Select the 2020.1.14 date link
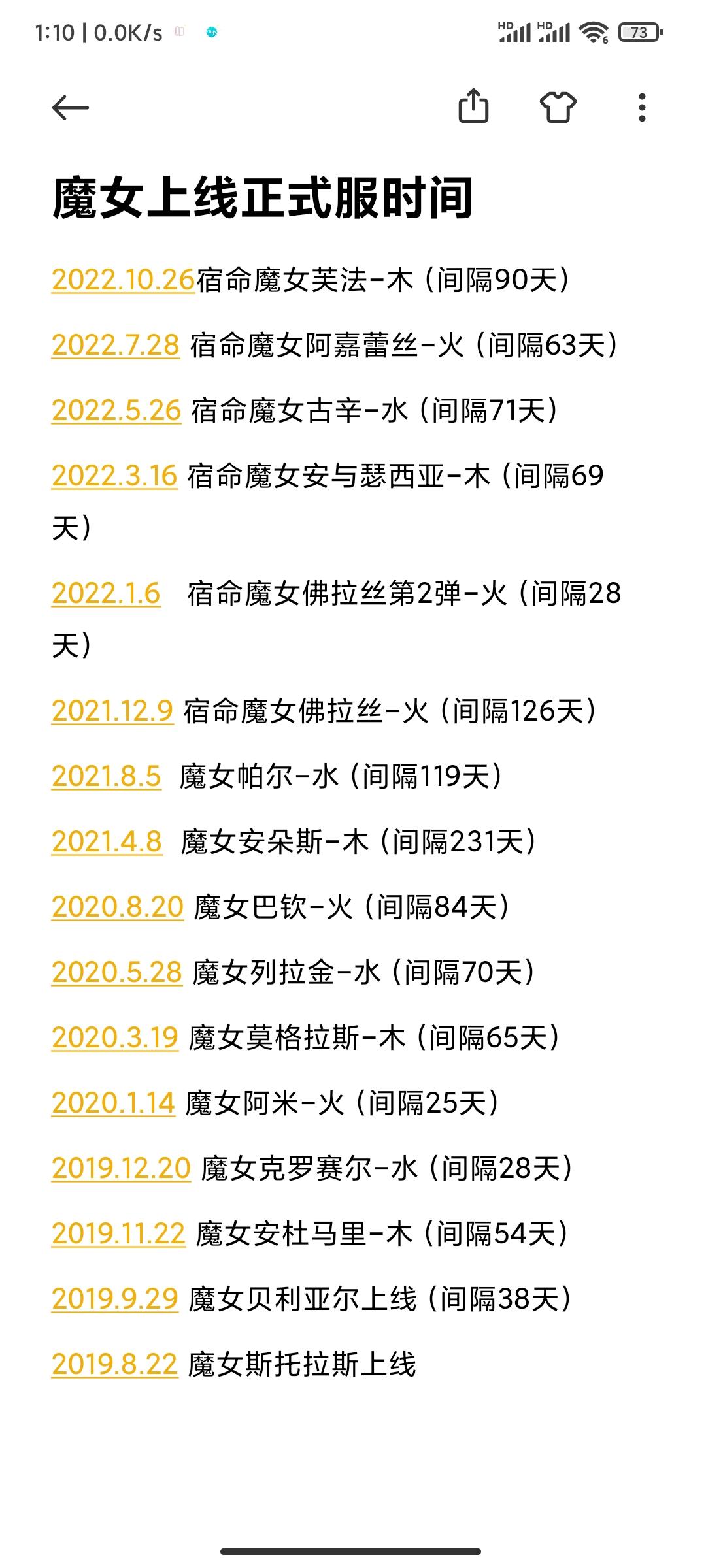 click(x=114, y=1103)
